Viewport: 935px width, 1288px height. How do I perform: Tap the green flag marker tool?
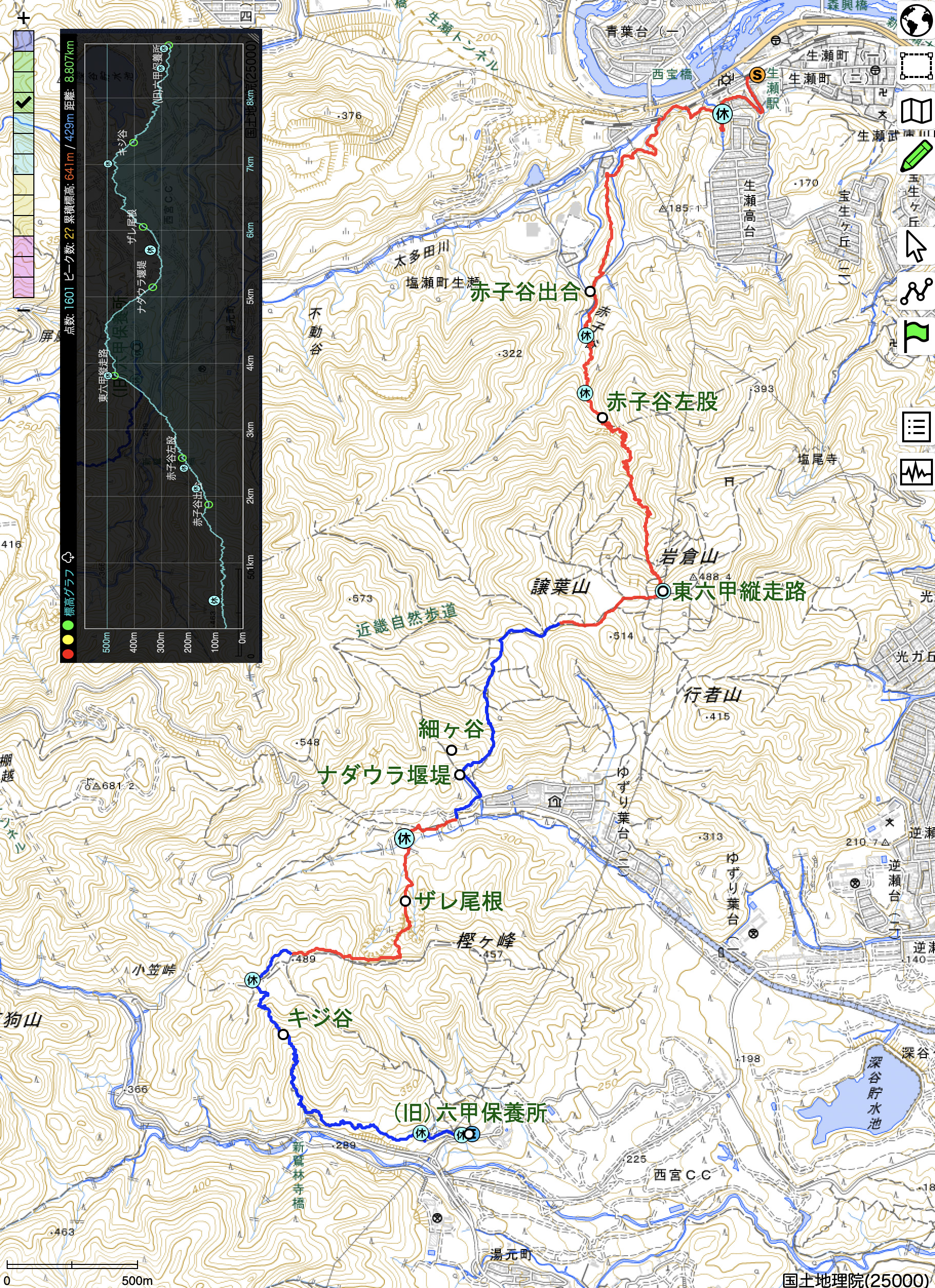click(915, 336)
